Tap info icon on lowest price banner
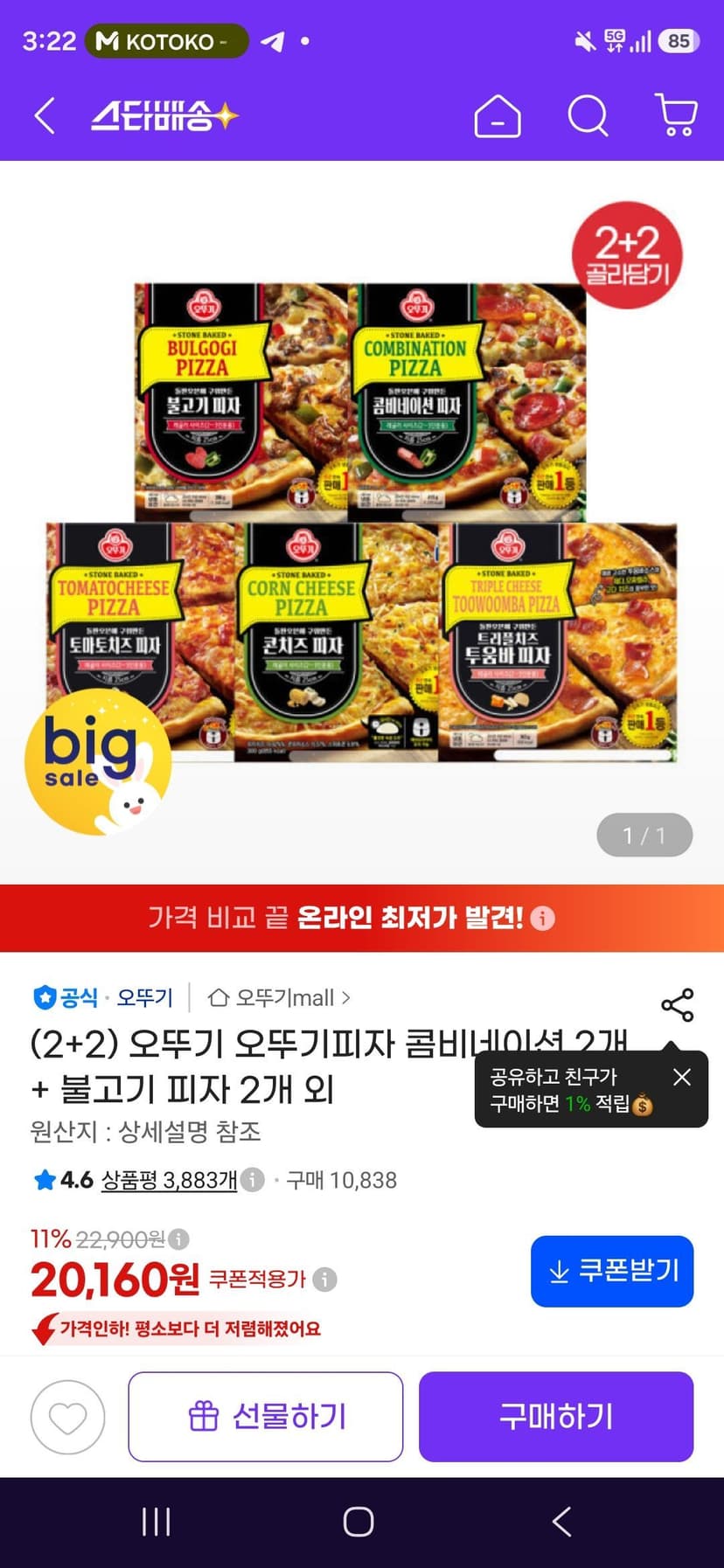 [x=543, y=919]
